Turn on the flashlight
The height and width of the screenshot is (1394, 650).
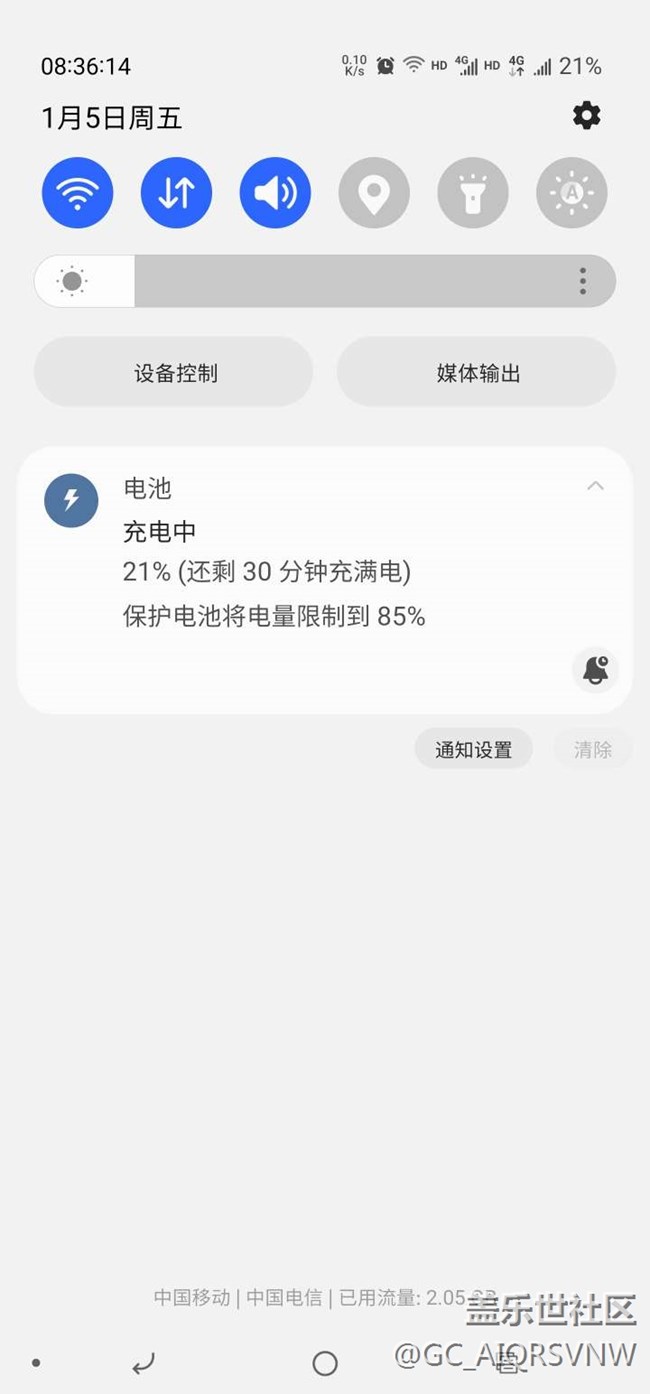tap(473, 192)
